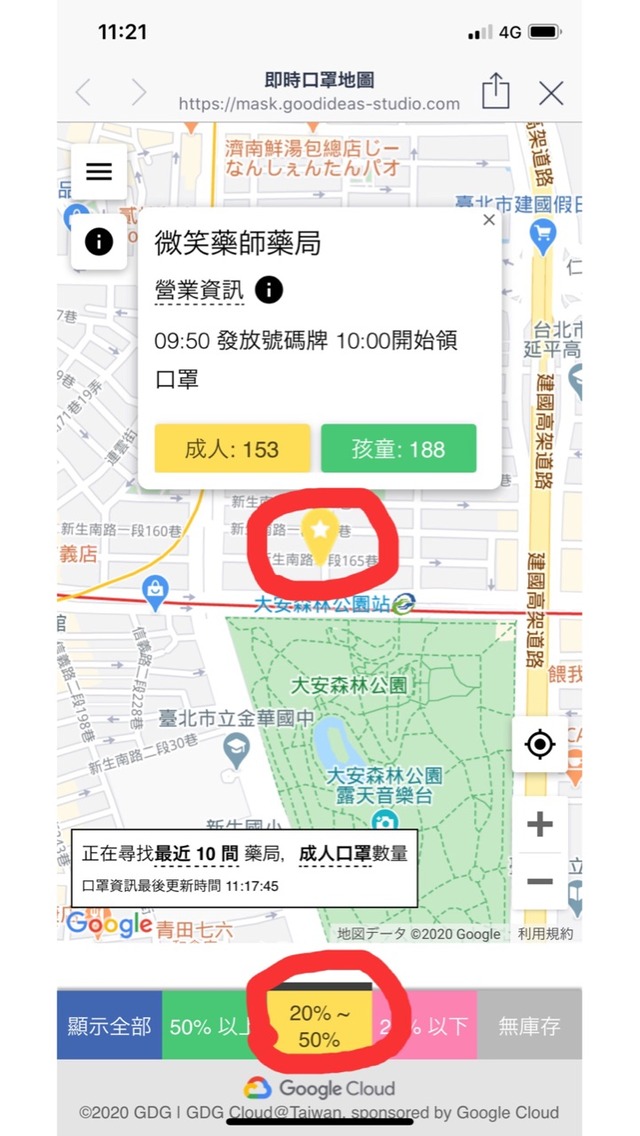Change the 成人口罩 mask type option

(335, 854)
